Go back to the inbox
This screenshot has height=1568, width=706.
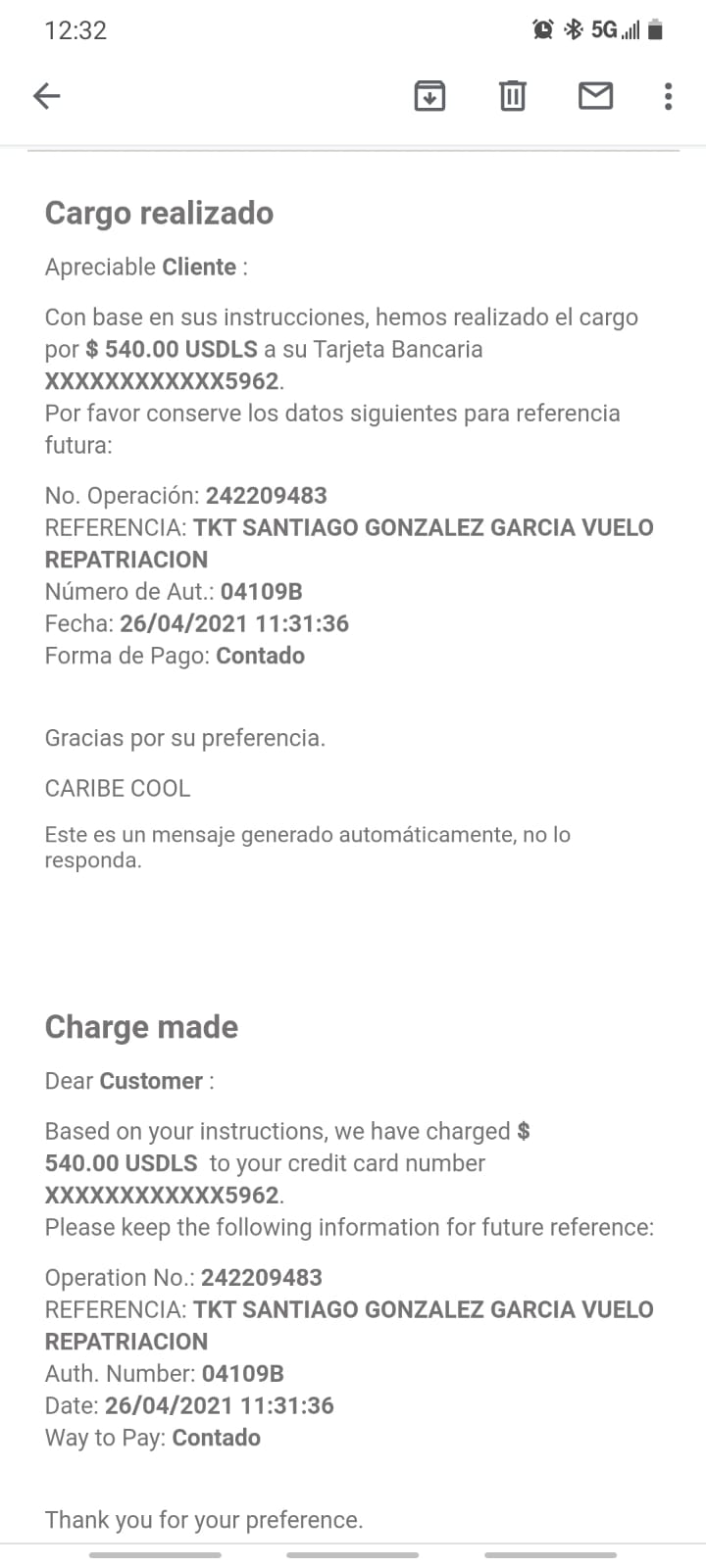[47, 95]
